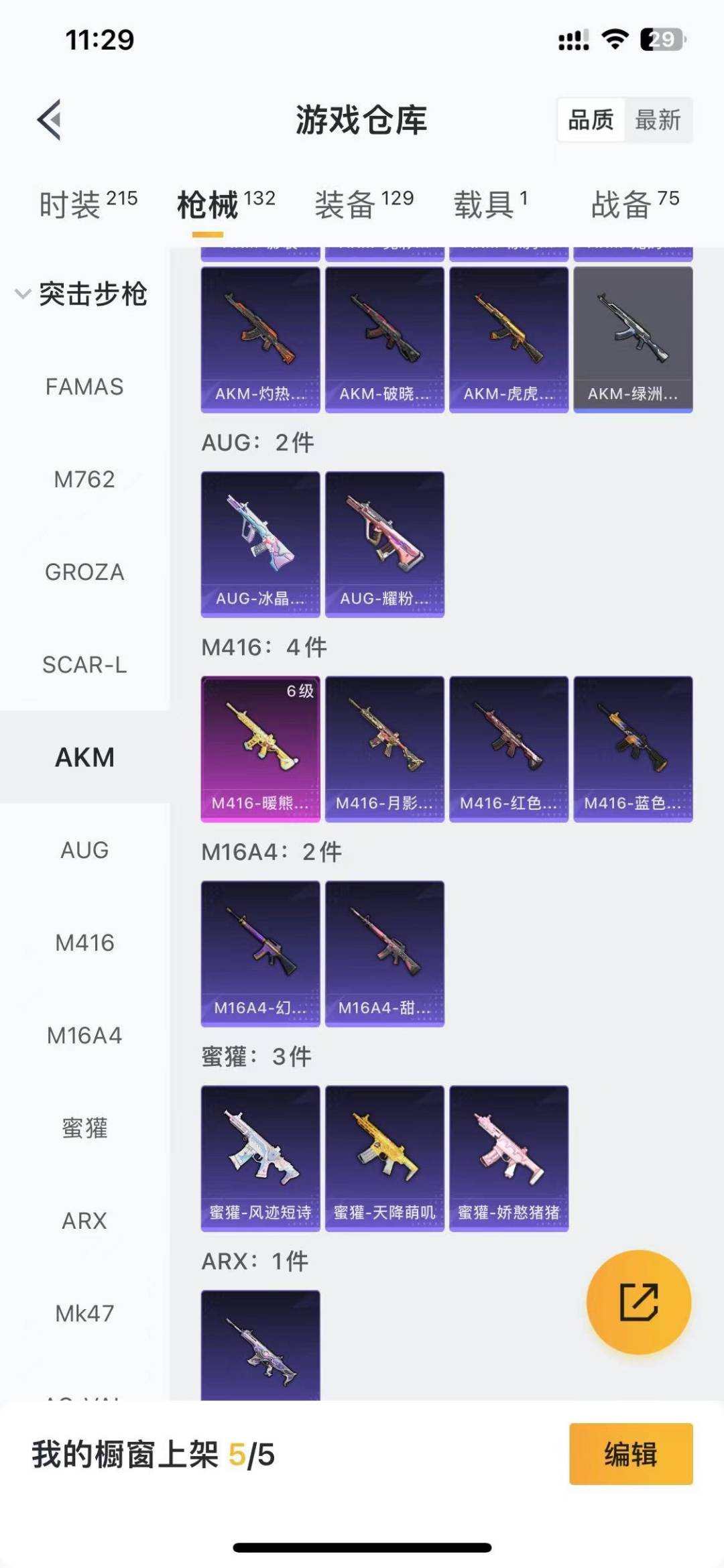The height and width of the screenshot is (1568, 724).
Task: Open the AUG-冰晶 skin tile
Action: click(x=260, y=544)
